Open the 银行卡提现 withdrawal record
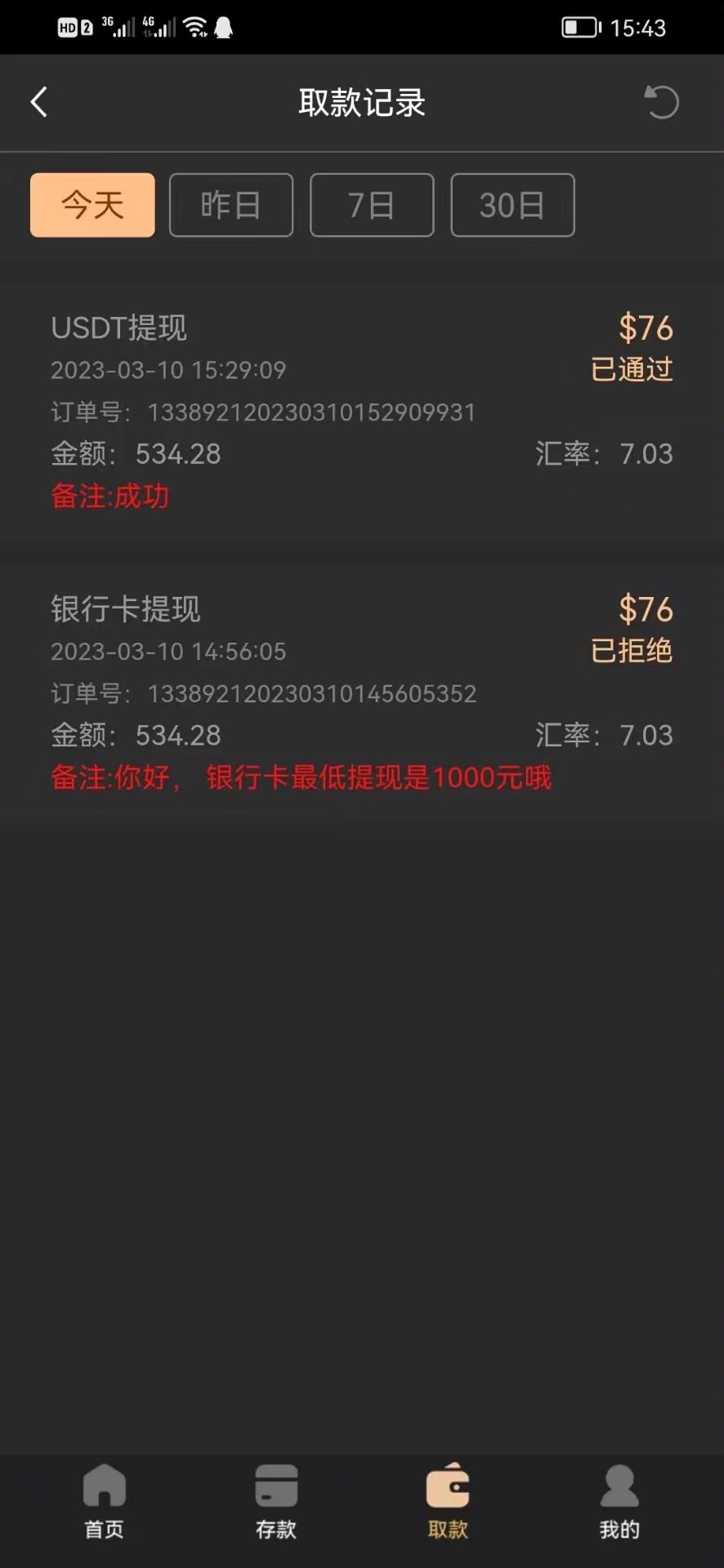This screenshot has width=724, height=1568. click(362, 693)
